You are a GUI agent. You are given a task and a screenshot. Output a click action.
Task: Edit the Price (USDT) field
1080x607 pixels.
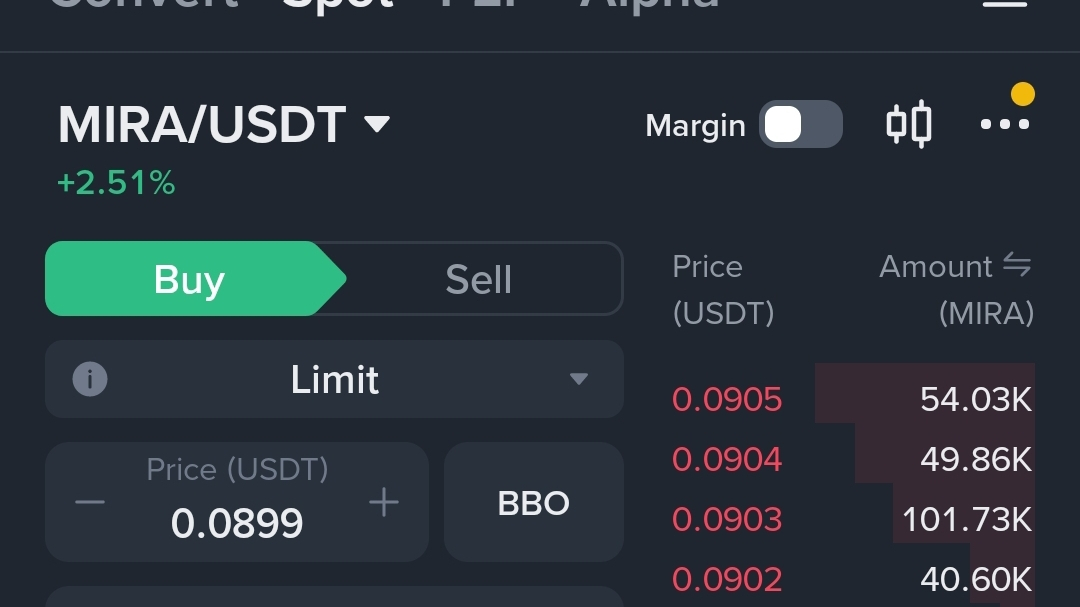(x=237, y=522)
